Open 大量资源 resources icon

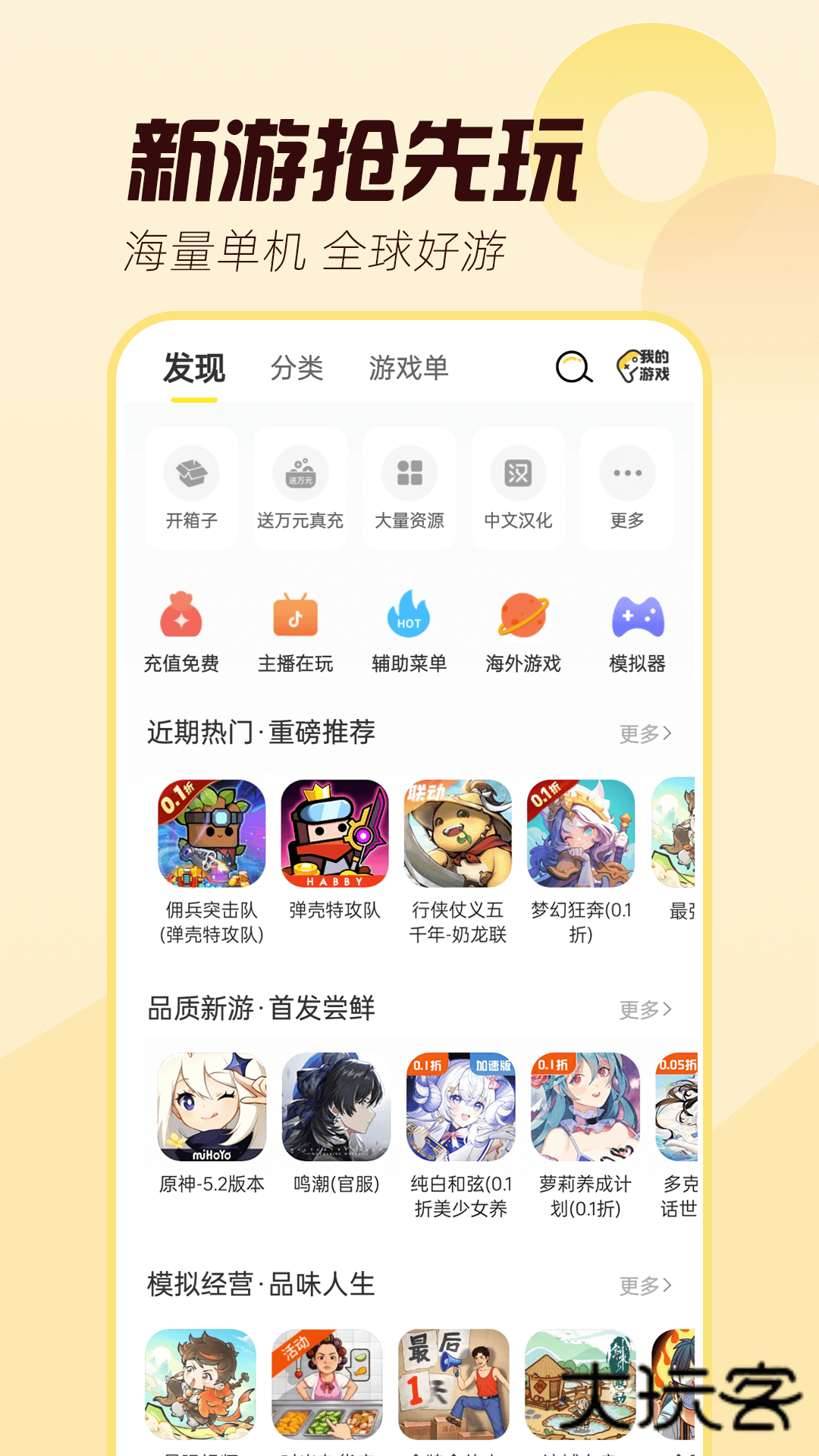point(409,473)
